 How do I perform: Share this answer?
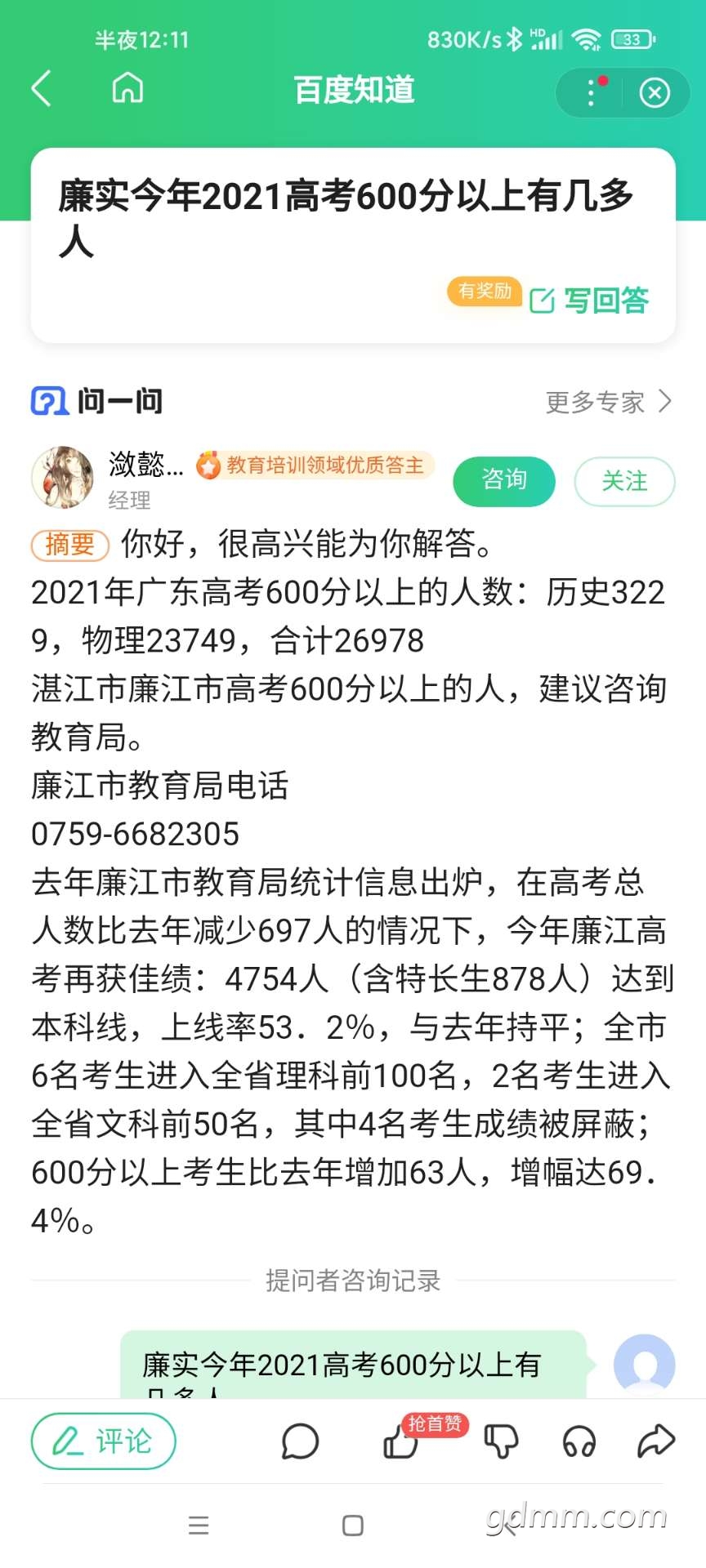pos(655,1441)
